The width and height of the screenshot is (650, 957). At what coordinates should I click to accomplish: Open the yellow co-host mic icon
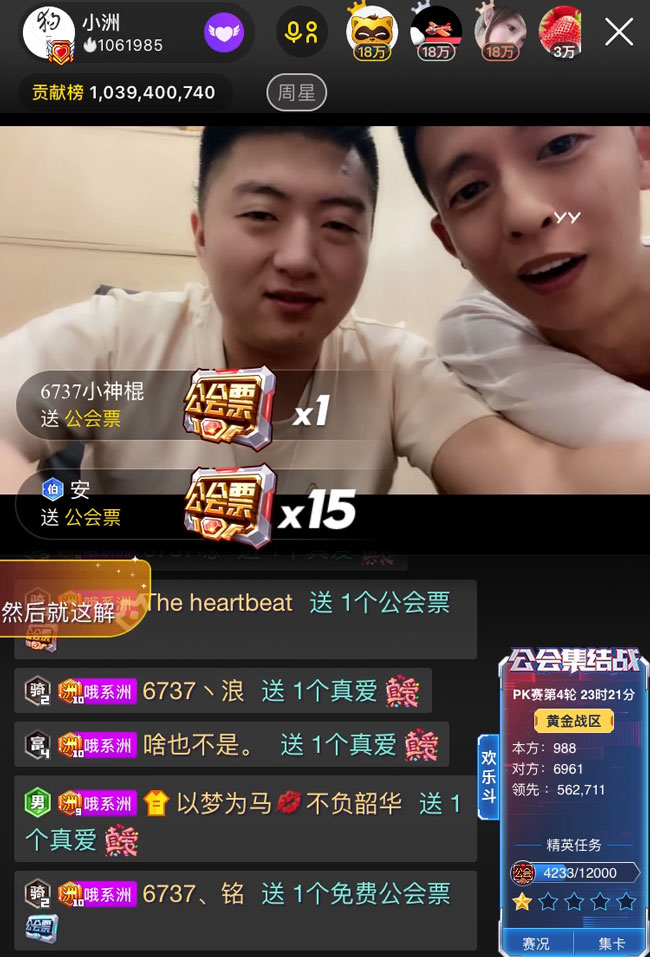pos(301,34)
